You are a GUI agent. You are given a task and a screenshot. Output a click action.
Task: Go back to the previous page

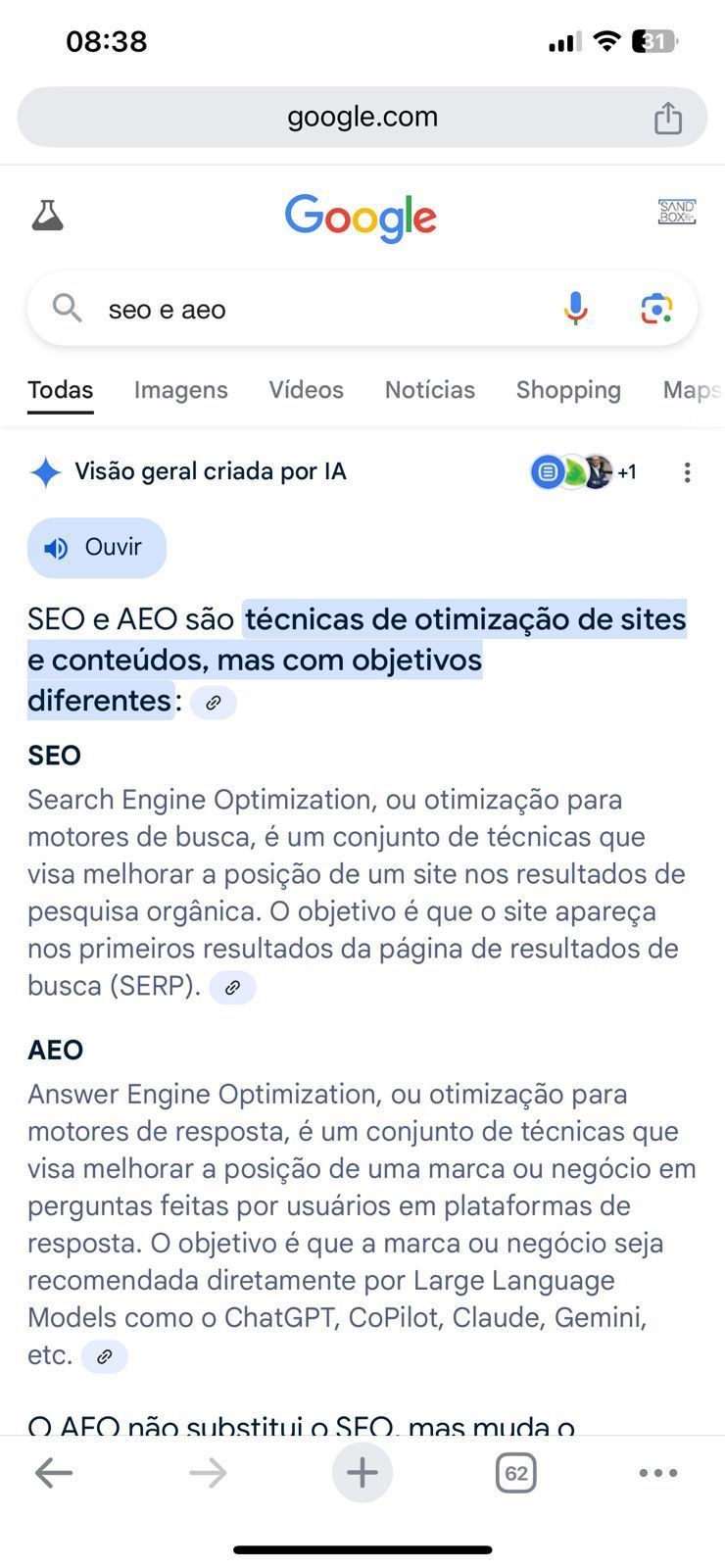point(54,1472)
